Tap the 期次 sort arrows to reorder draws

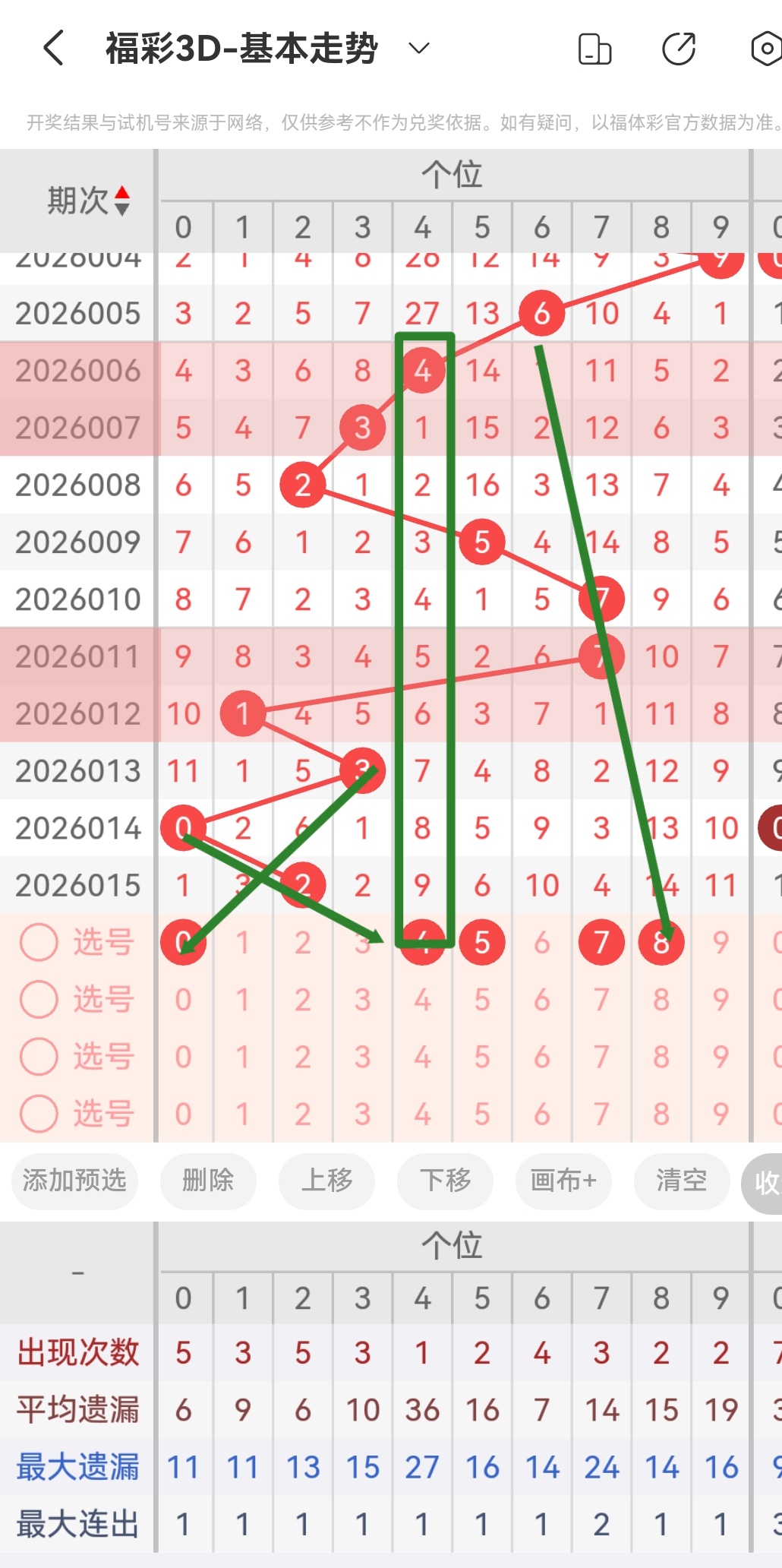tap(122, 201)
